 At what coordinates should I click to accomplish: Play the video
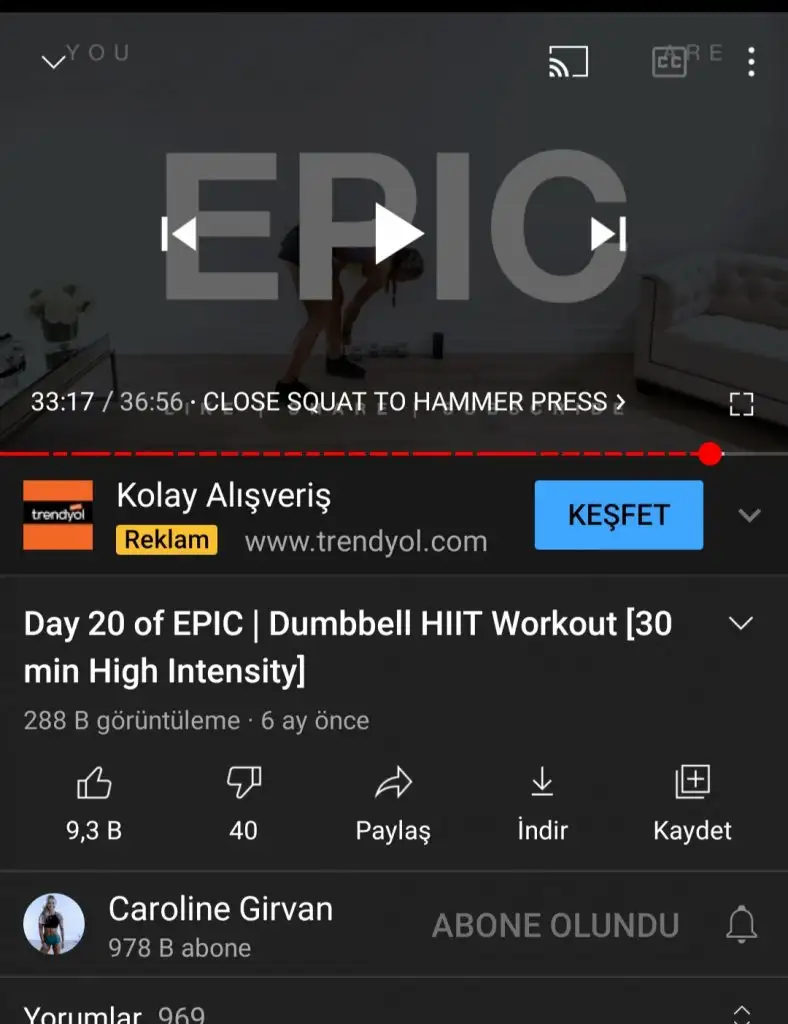click(x=398, y=234)
